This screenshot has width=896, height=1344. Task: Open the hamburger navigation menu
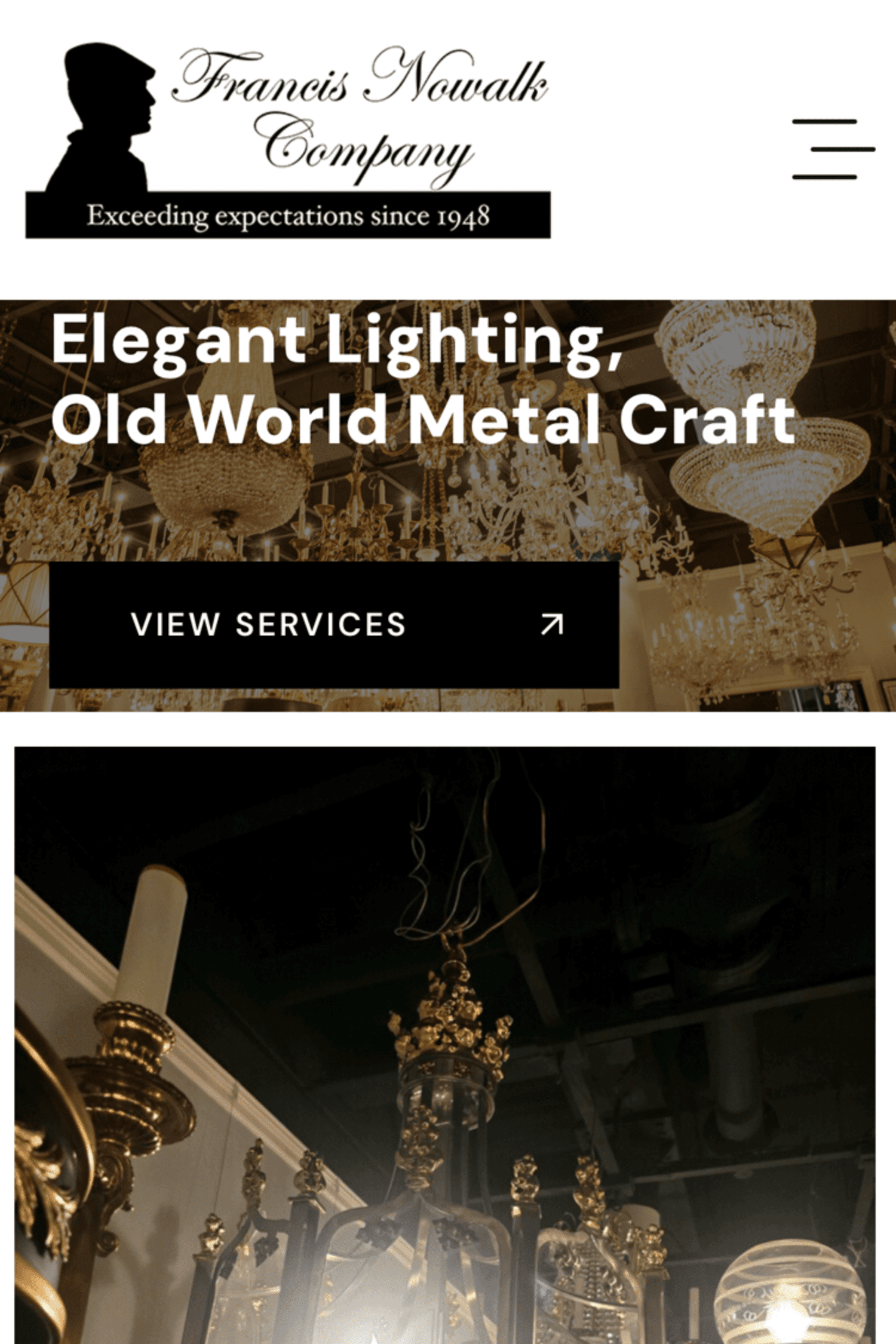tap(833, 149)
